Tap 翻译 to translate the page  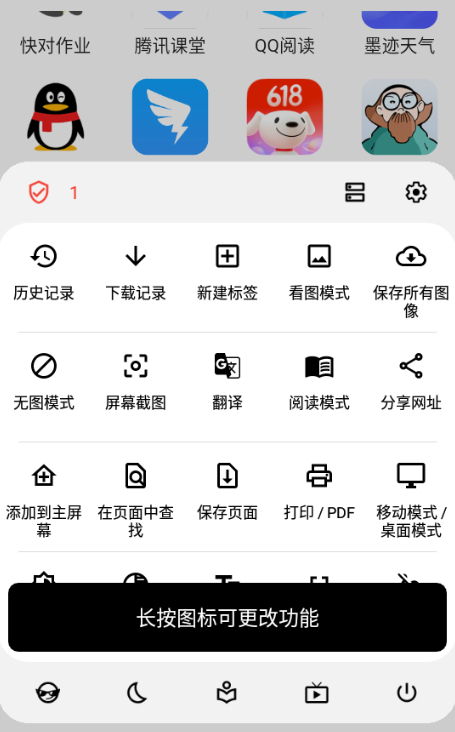(x=227, y=382)
